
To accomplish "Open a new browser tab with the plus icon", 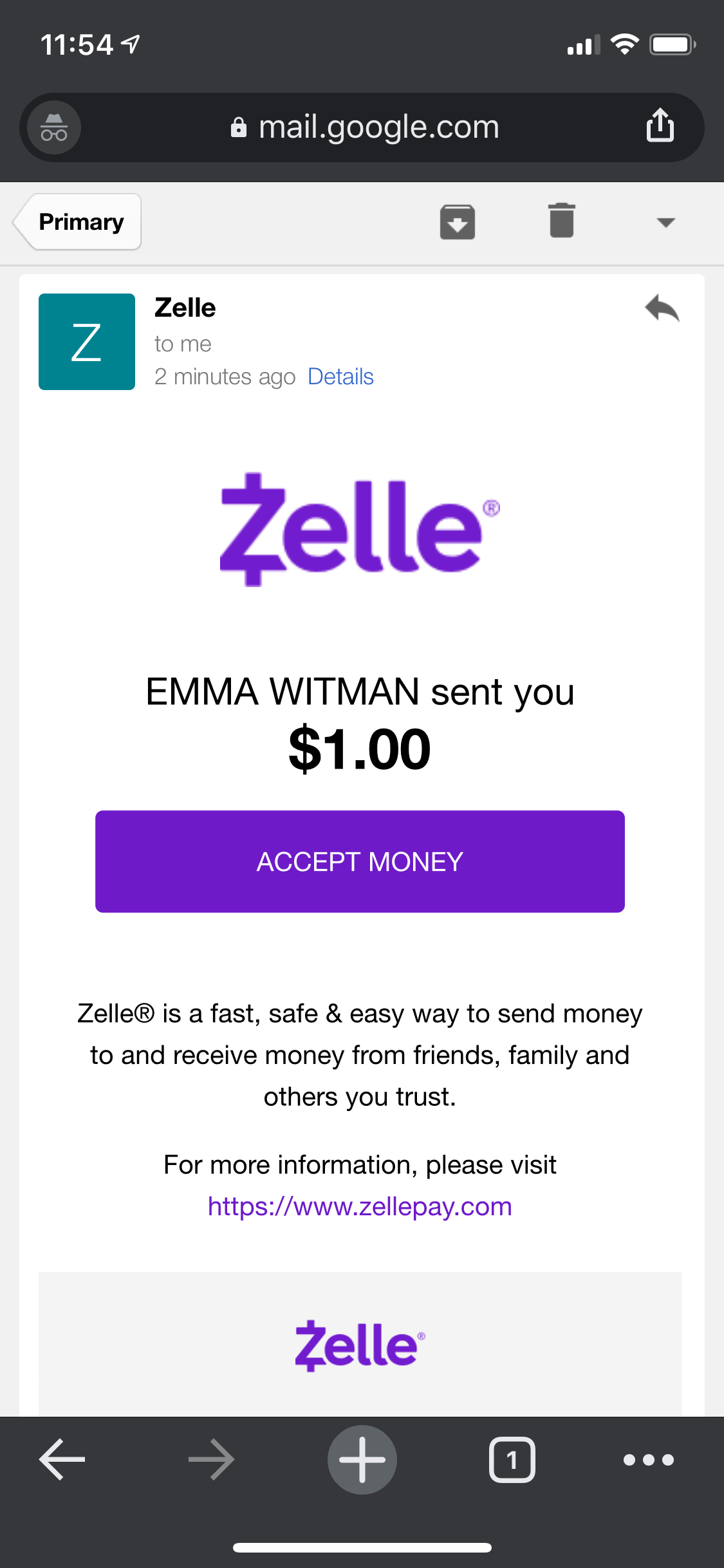I will tap(362, 1459).
